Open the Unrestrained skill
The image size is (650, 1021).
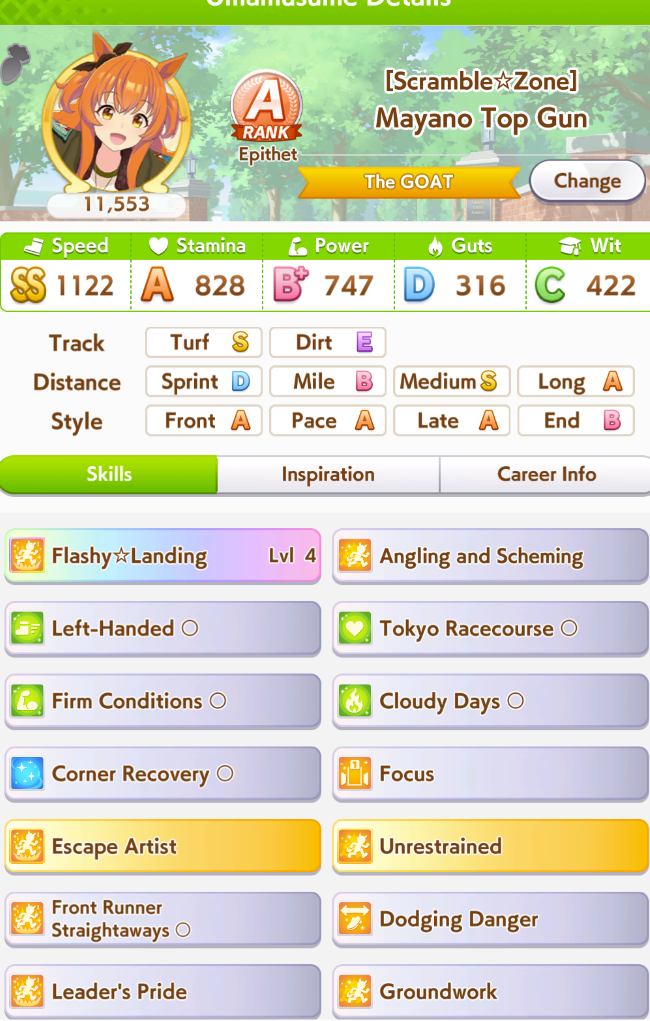click(490, 846)
